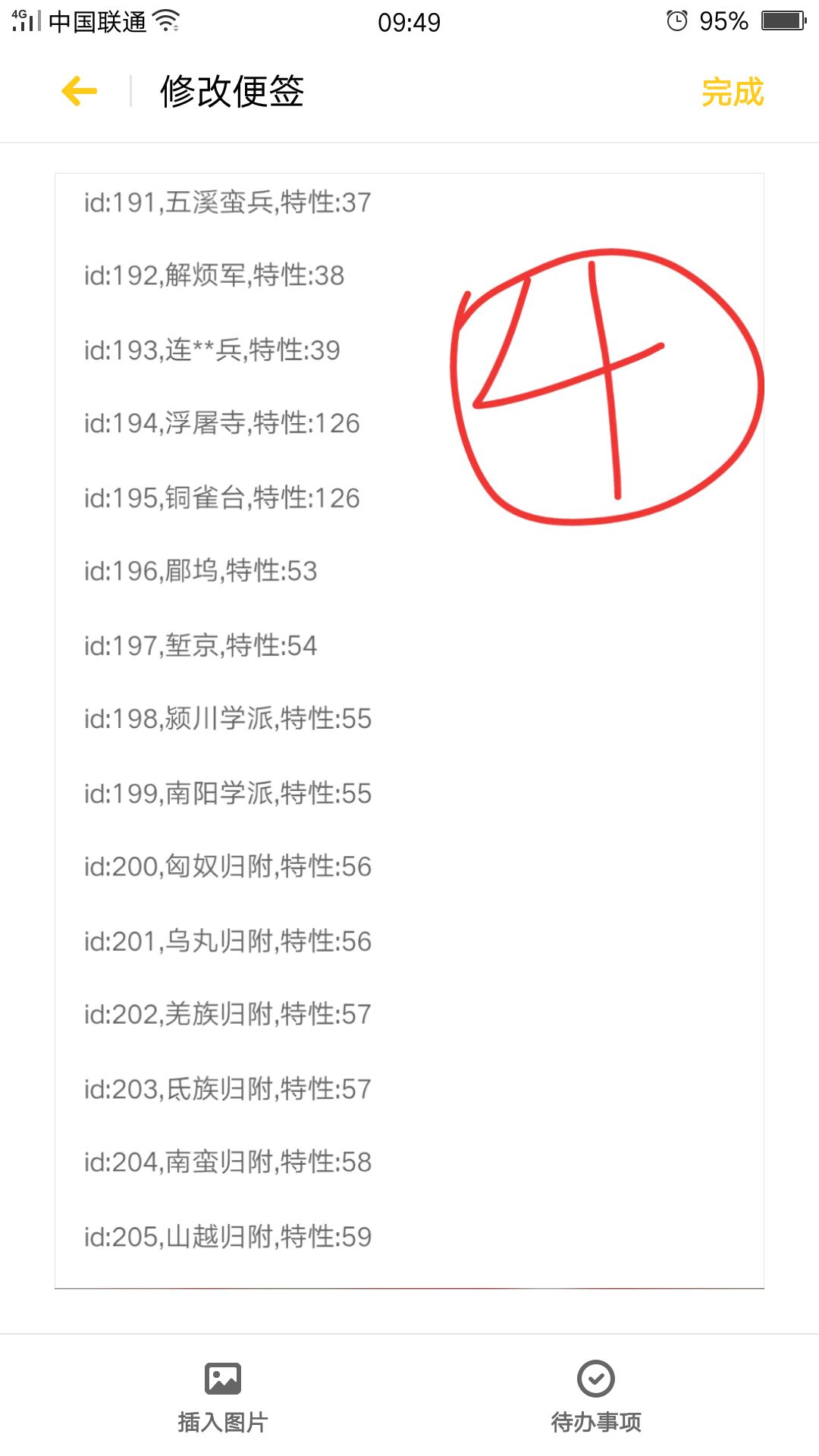This screenshot has width=819, height=1456.
Task: Tap the clock showing 09:49
Action: point(409,23)
